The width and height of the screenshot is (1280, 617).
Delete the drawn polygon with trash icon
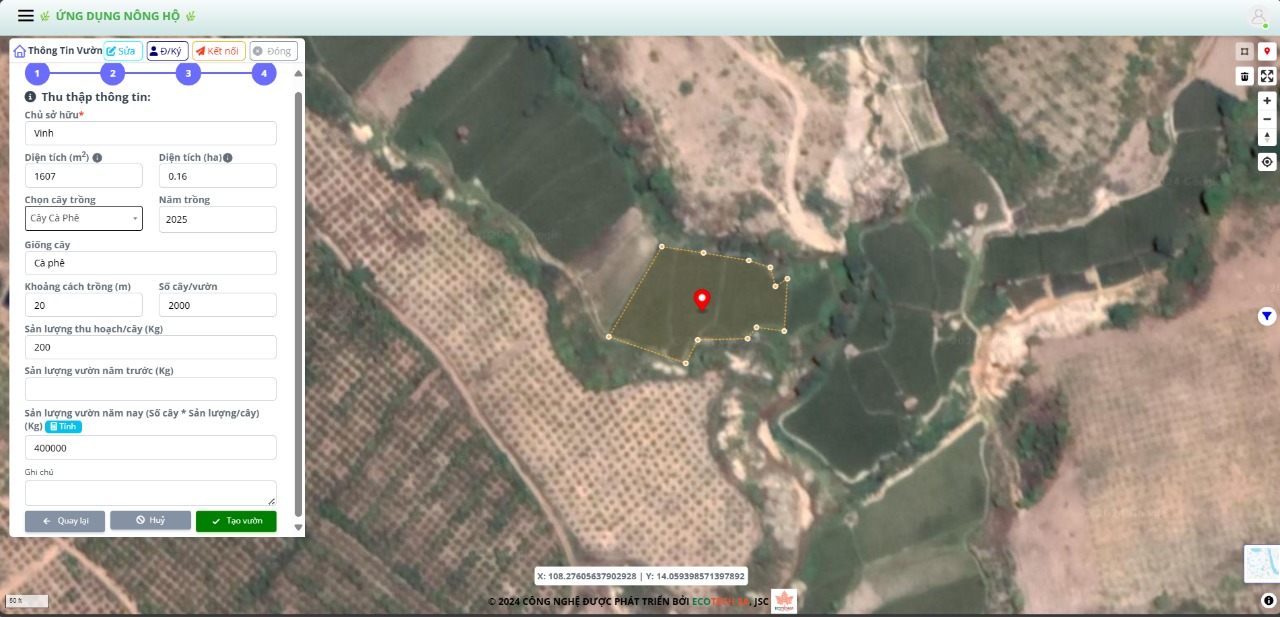click(x=1245, y=76)
